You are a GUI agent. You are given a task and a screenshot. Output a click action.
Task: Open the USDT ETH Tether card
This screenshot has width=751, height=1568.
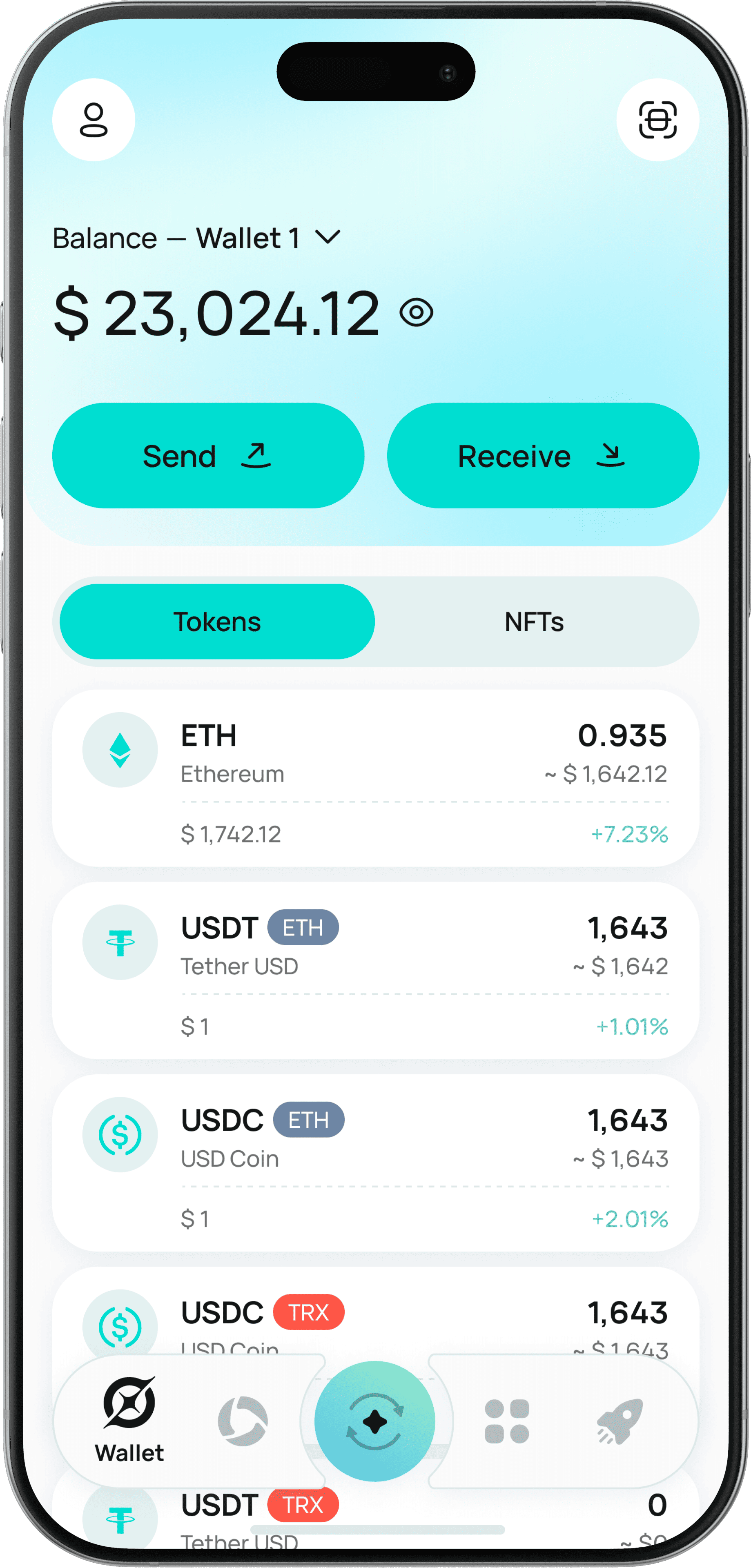click(x=376, y=970)
